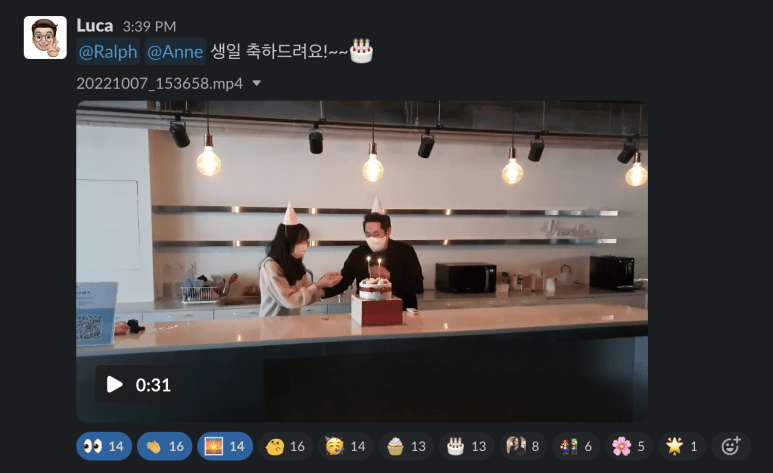Image resolution: width=773 pixels, height=473 pixels.
Task: Add the cherry blossom reaction with 5
Action: (630, 446)
